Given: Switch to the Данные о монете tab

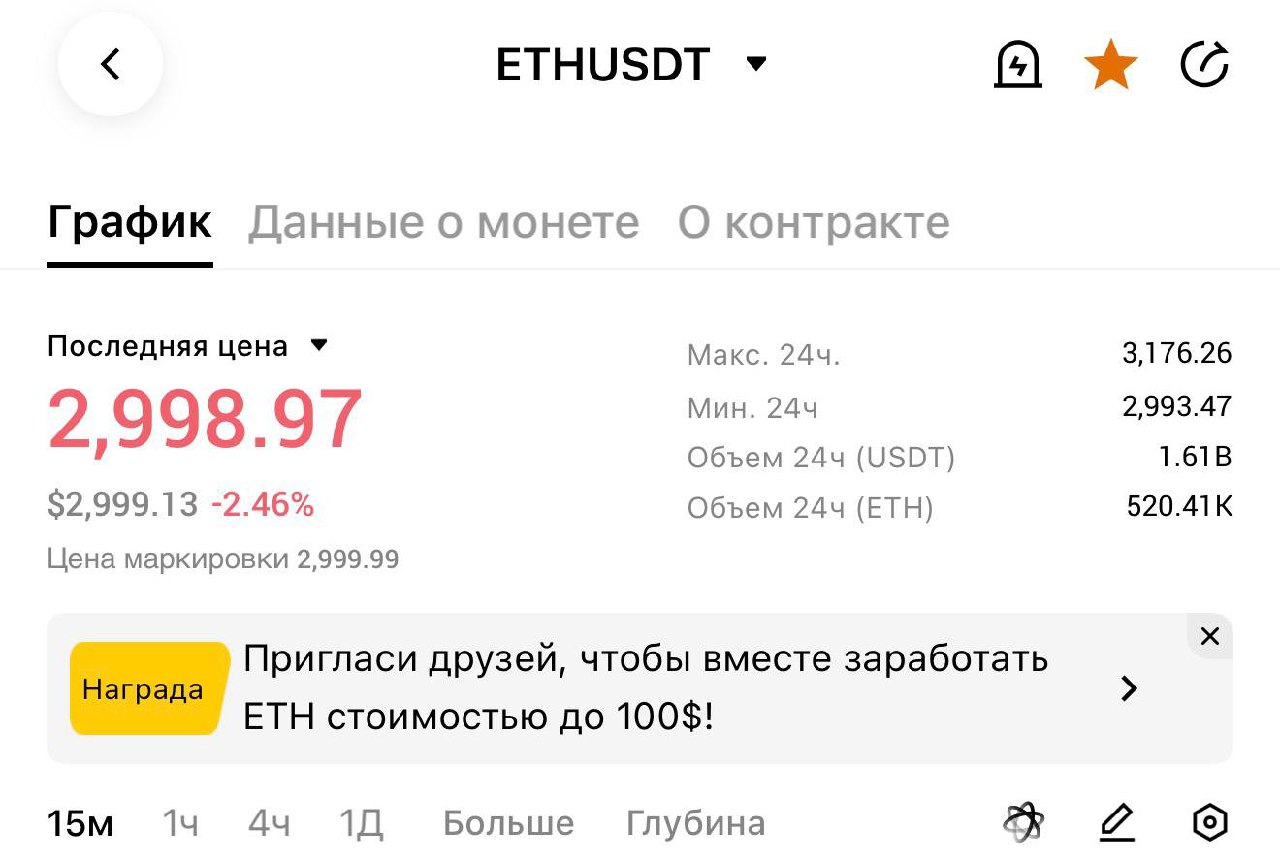Looking at the screenshot, I should 443,222.
